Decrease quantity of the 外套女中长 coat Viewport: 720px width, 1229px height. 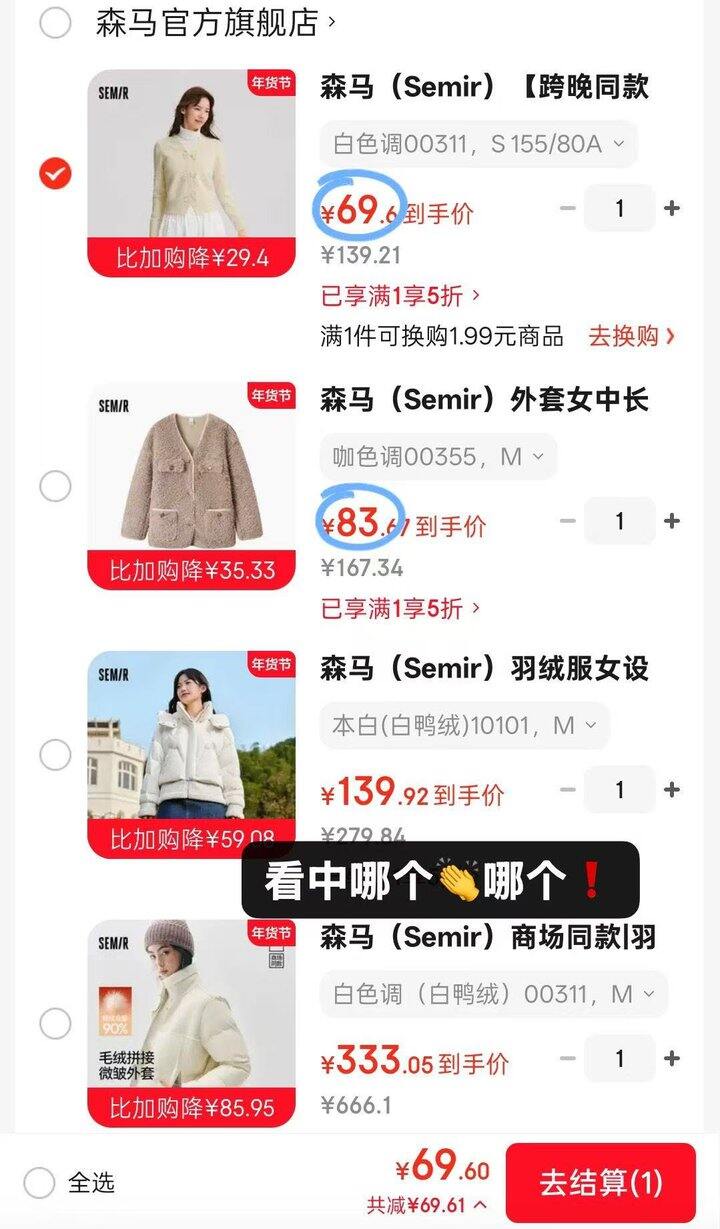pyautogui.click(x=567, y=520)
